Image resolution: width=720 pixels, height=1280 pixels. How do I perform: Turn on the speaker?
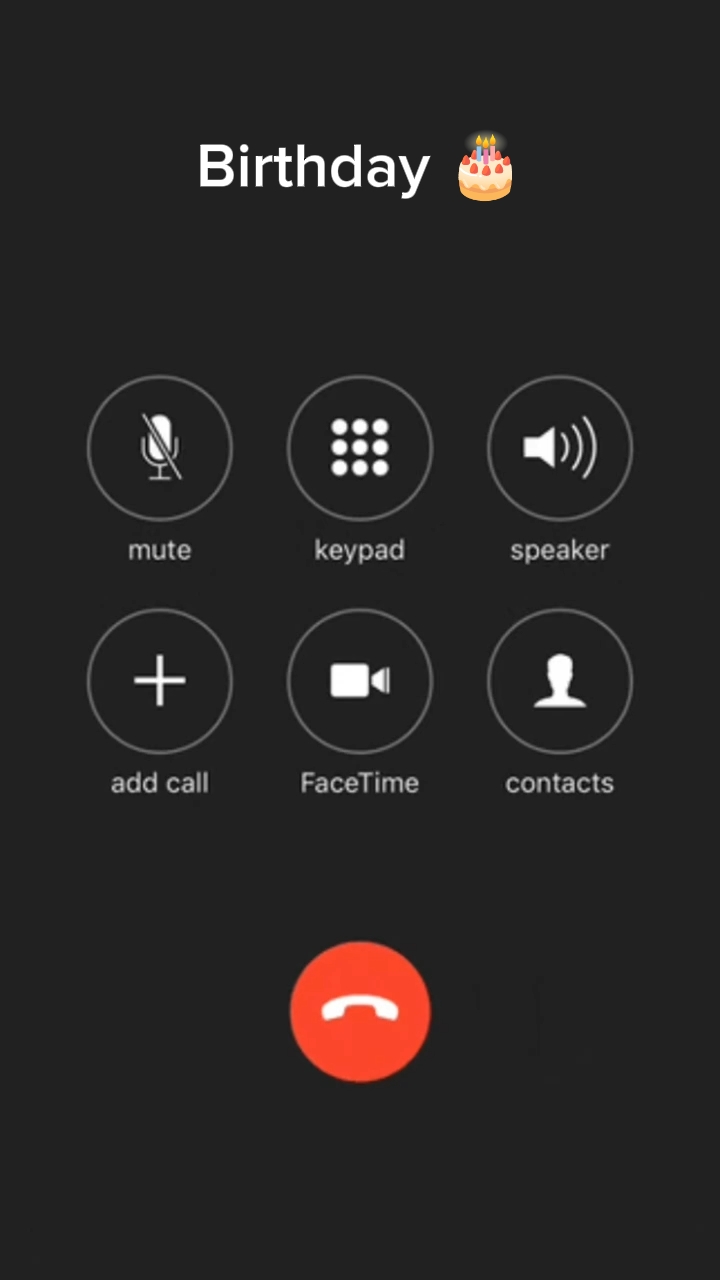560,447
